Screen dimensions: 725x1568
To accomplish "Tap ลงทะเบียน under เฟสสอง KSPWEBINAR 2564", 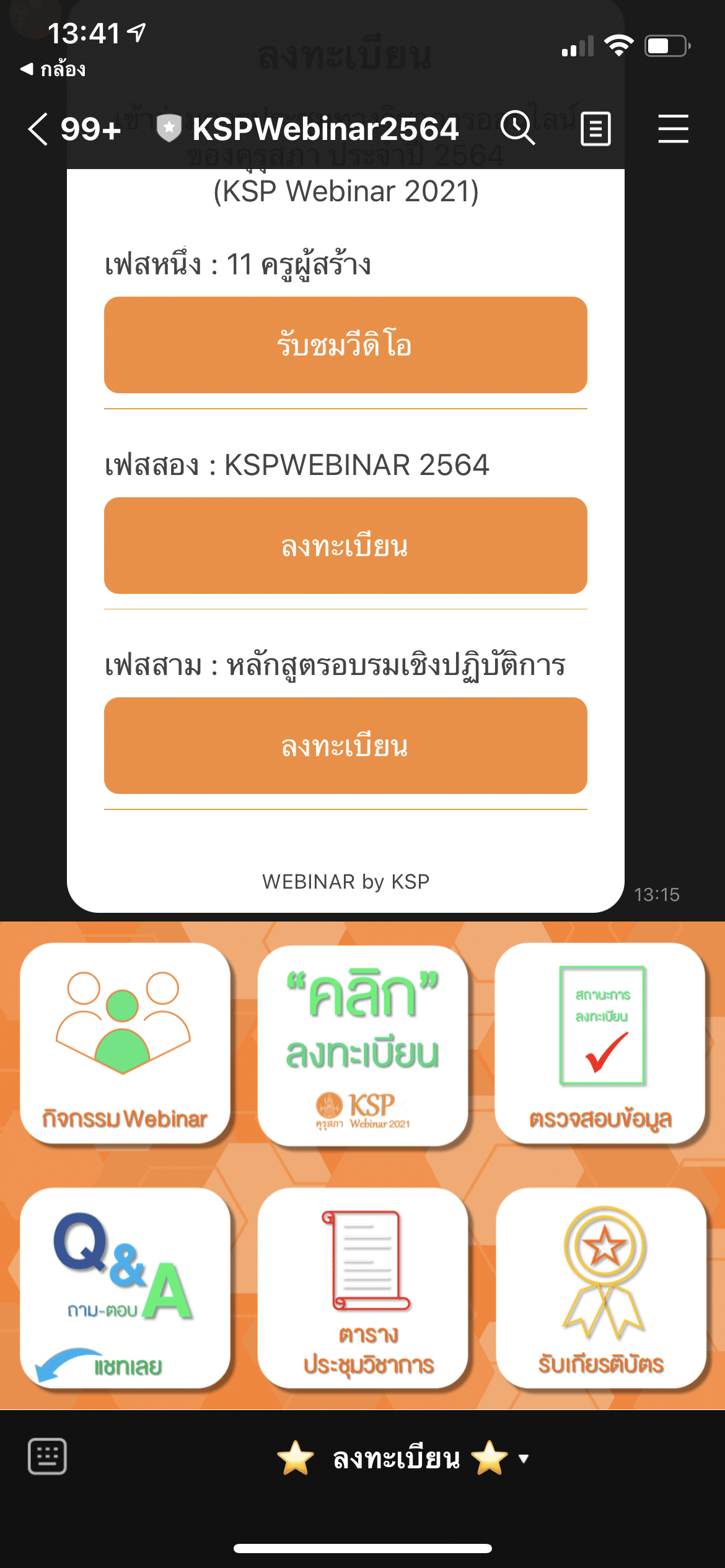I will (345, 546).
